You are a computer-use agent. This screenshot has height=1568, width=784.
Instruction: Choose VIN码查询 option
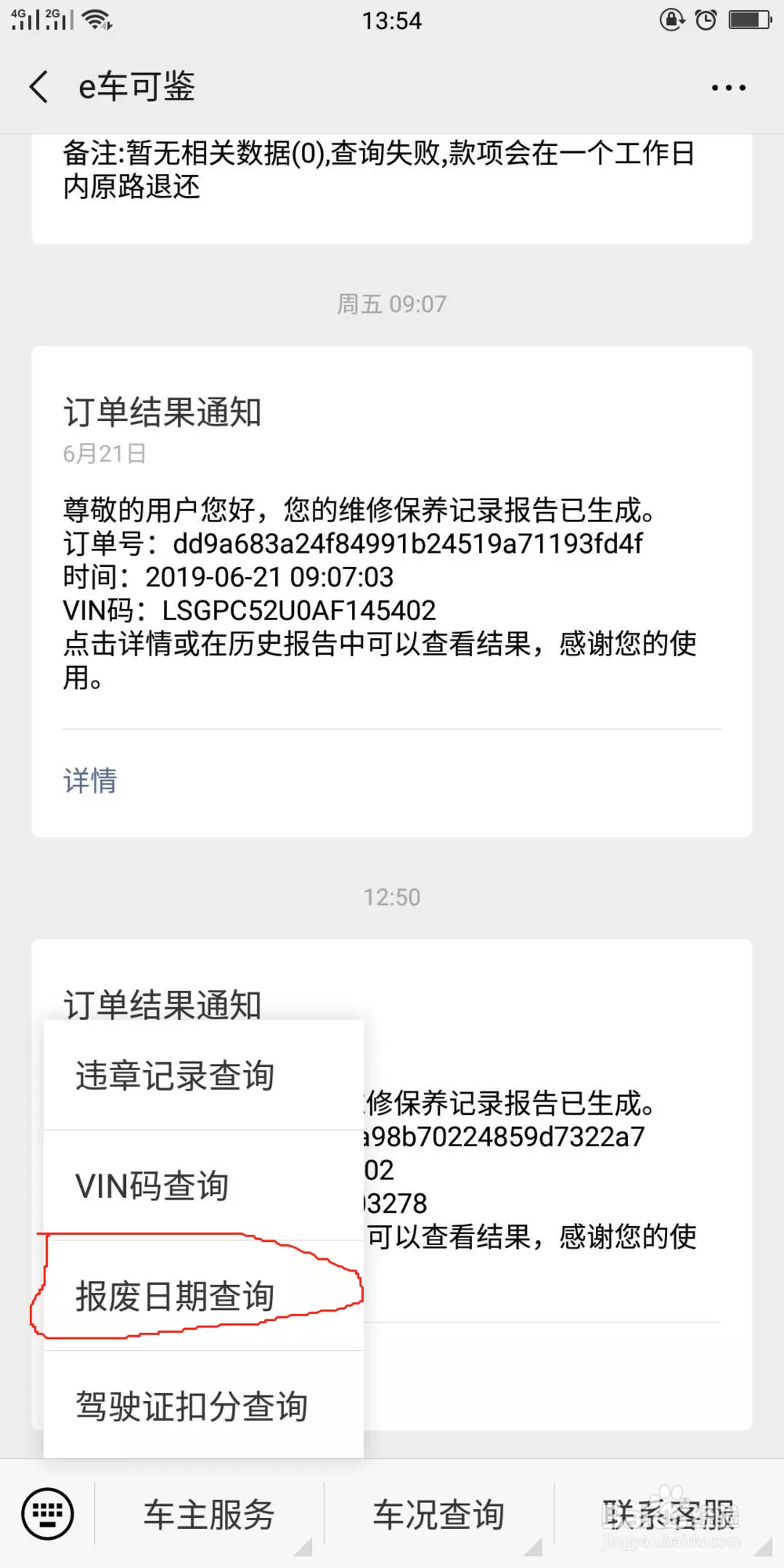[x=152, y=1185]
